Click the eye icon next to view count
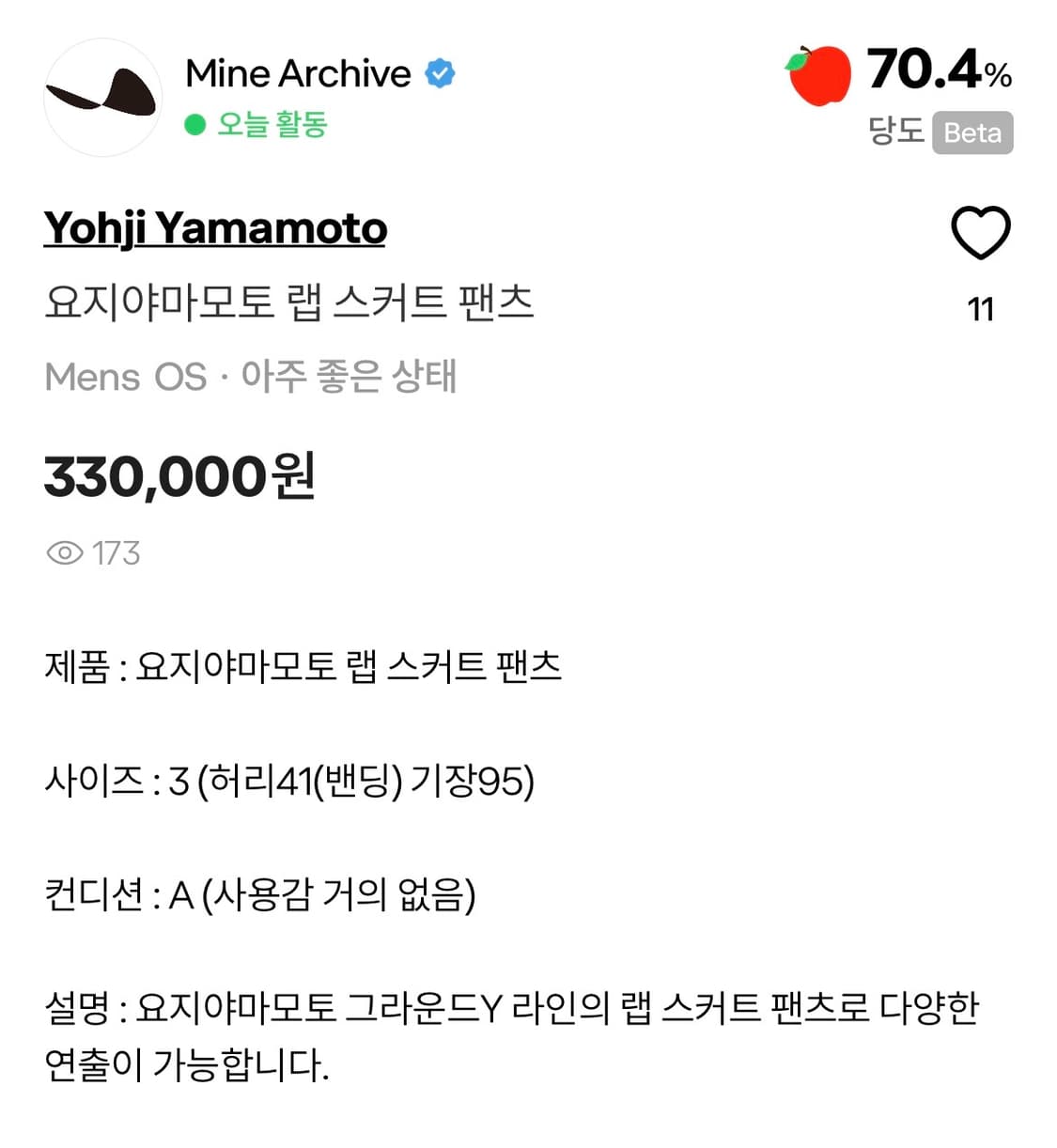Image resolution: width=1057 pixels, height=1148 pixels. 64,554
